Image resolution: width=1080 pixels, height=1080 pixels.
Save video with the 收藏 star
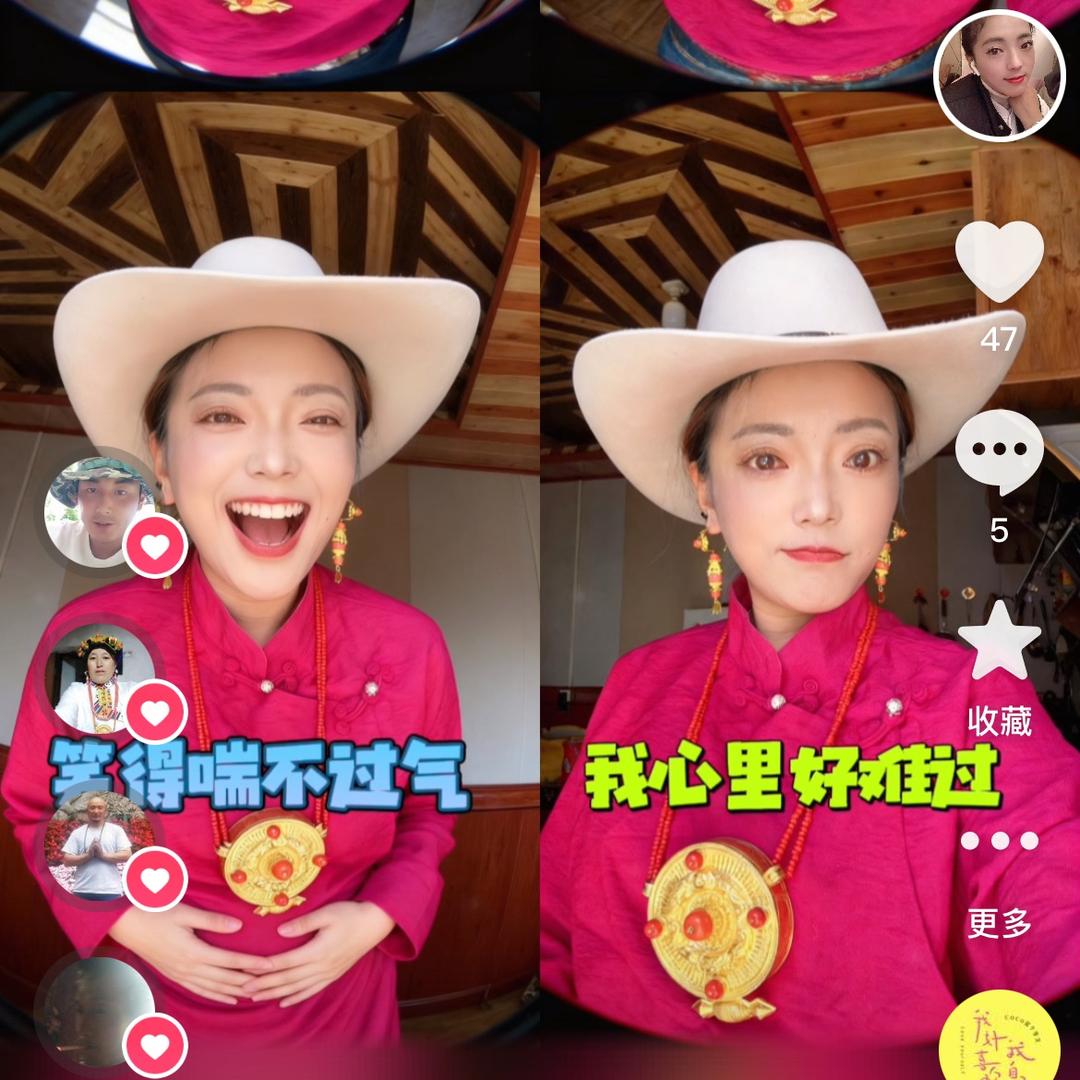pos(999,641)
